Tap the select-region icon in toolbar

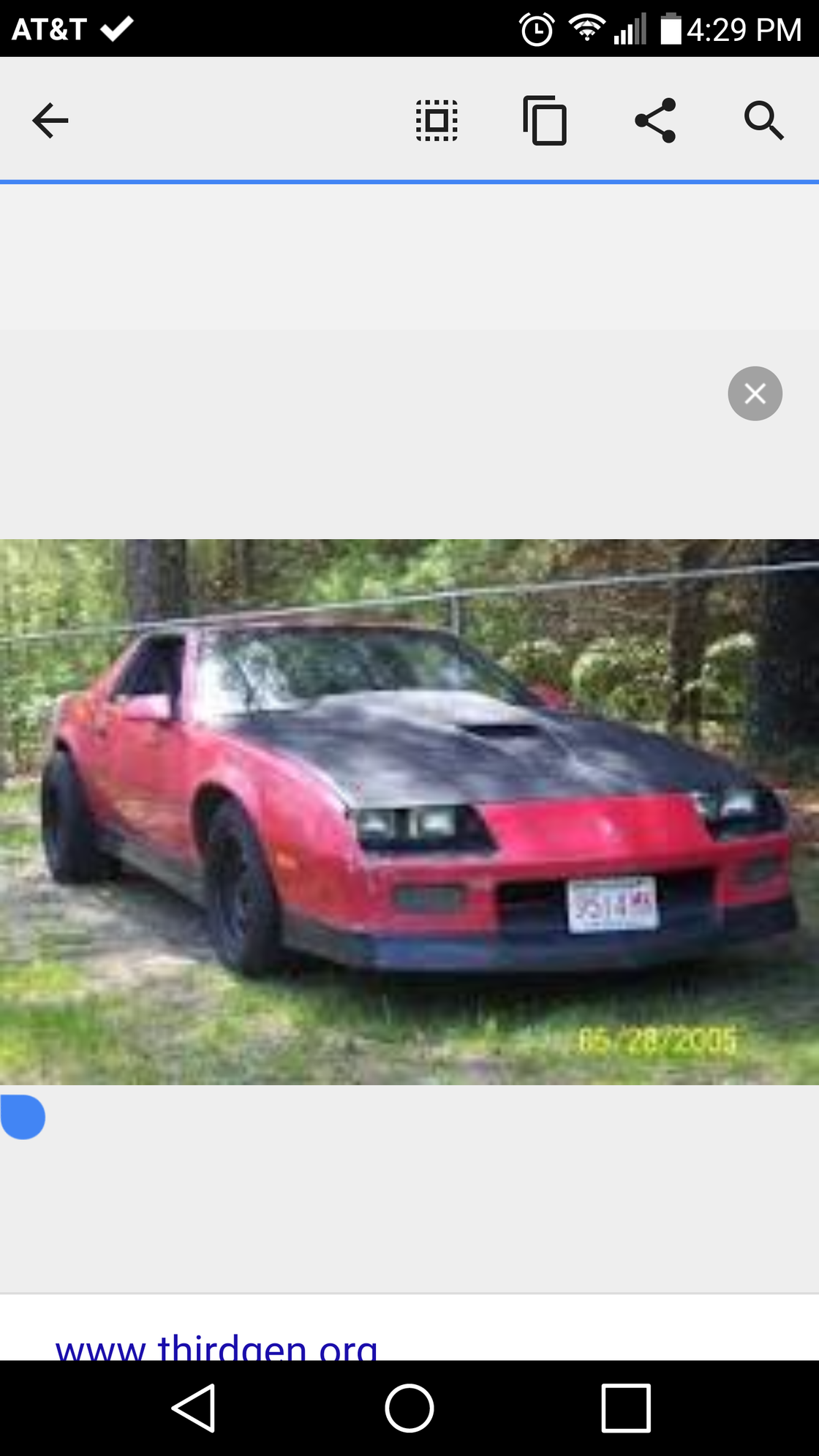(x=437, y=121)
